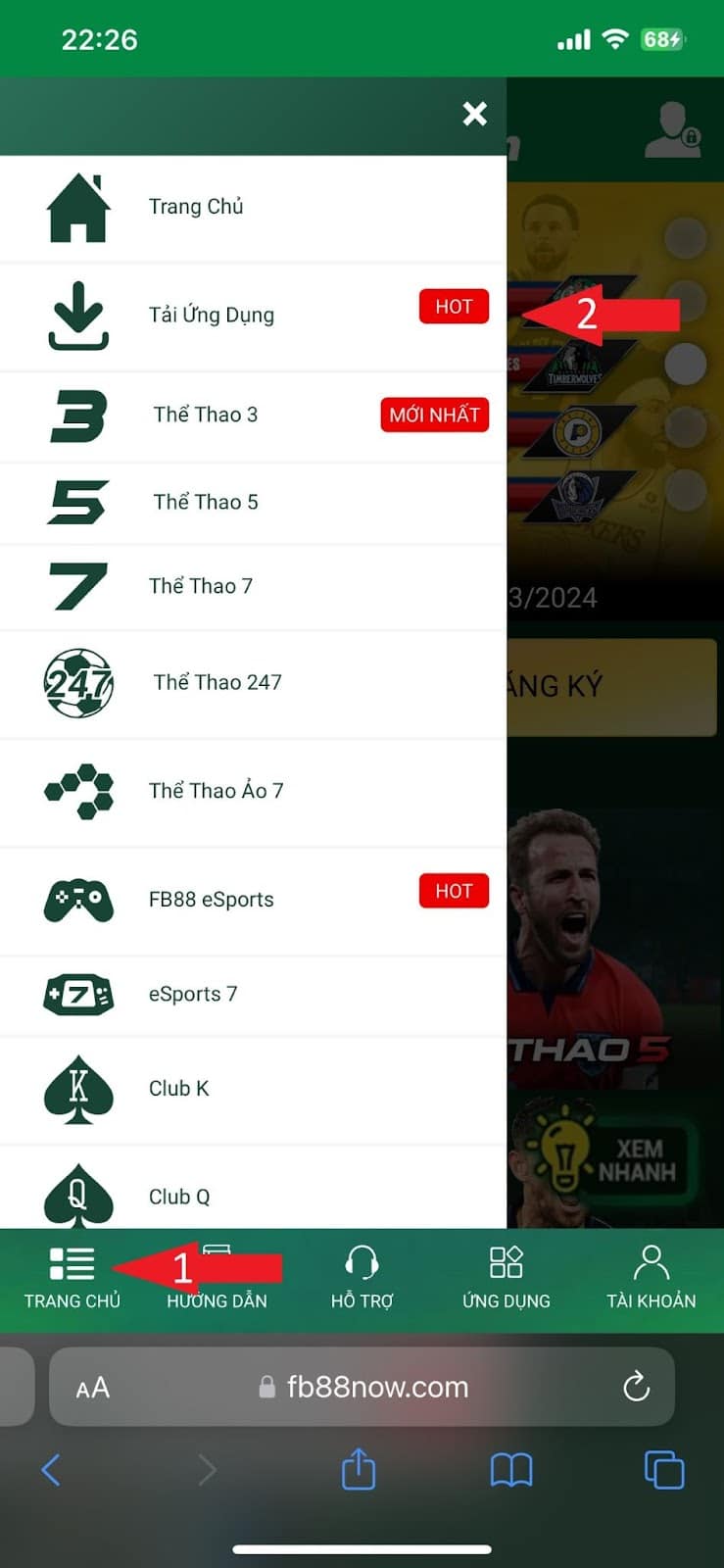The width and height of the screenshot is (724, 1568).
Task: Click the headset icon for Hỗ Trợ
Action: point(362,1262)
